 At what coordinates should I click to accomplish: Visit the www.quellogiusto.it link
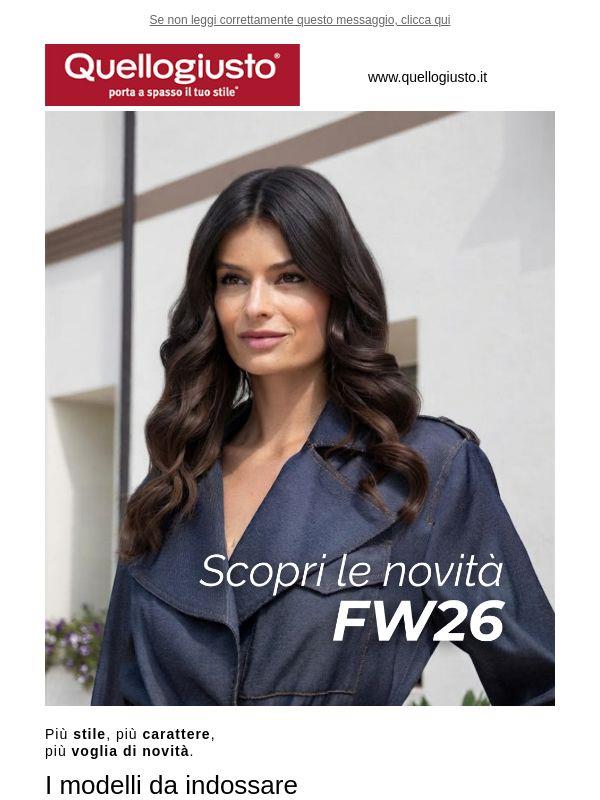[427, 77]
